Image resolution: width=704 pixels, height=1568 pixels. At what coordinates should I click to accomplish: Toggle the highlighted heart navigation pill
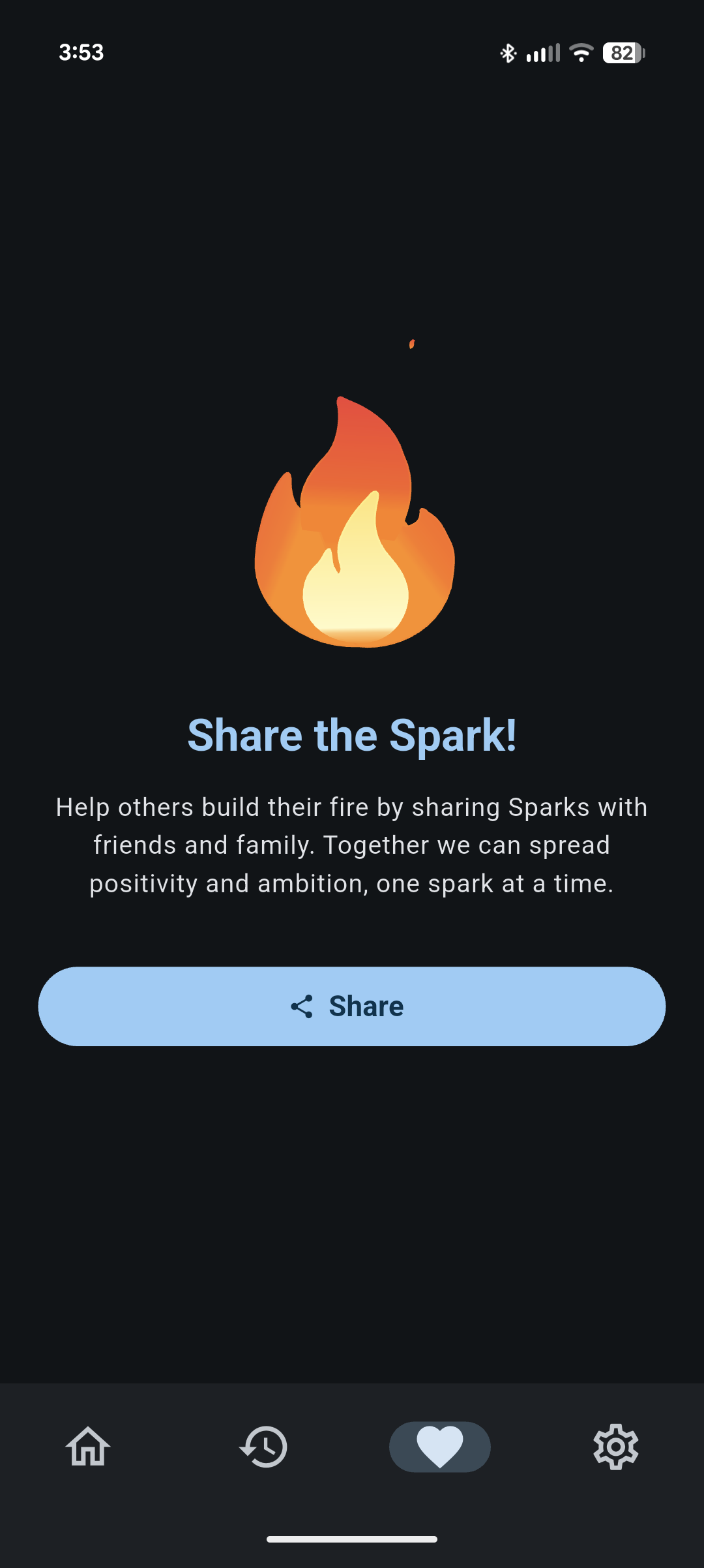440,1447
